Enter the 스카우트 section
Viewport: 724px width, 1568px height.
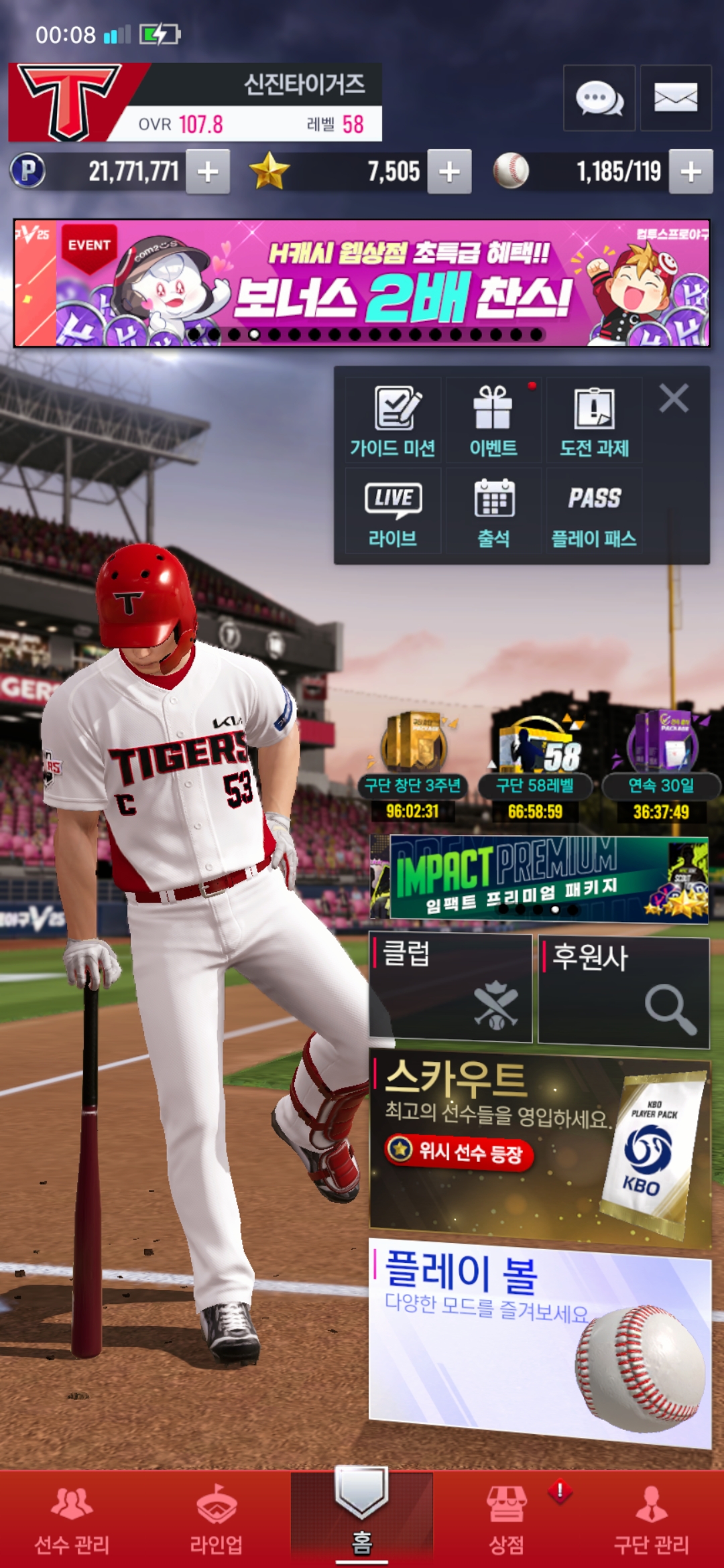(540, 1150)
